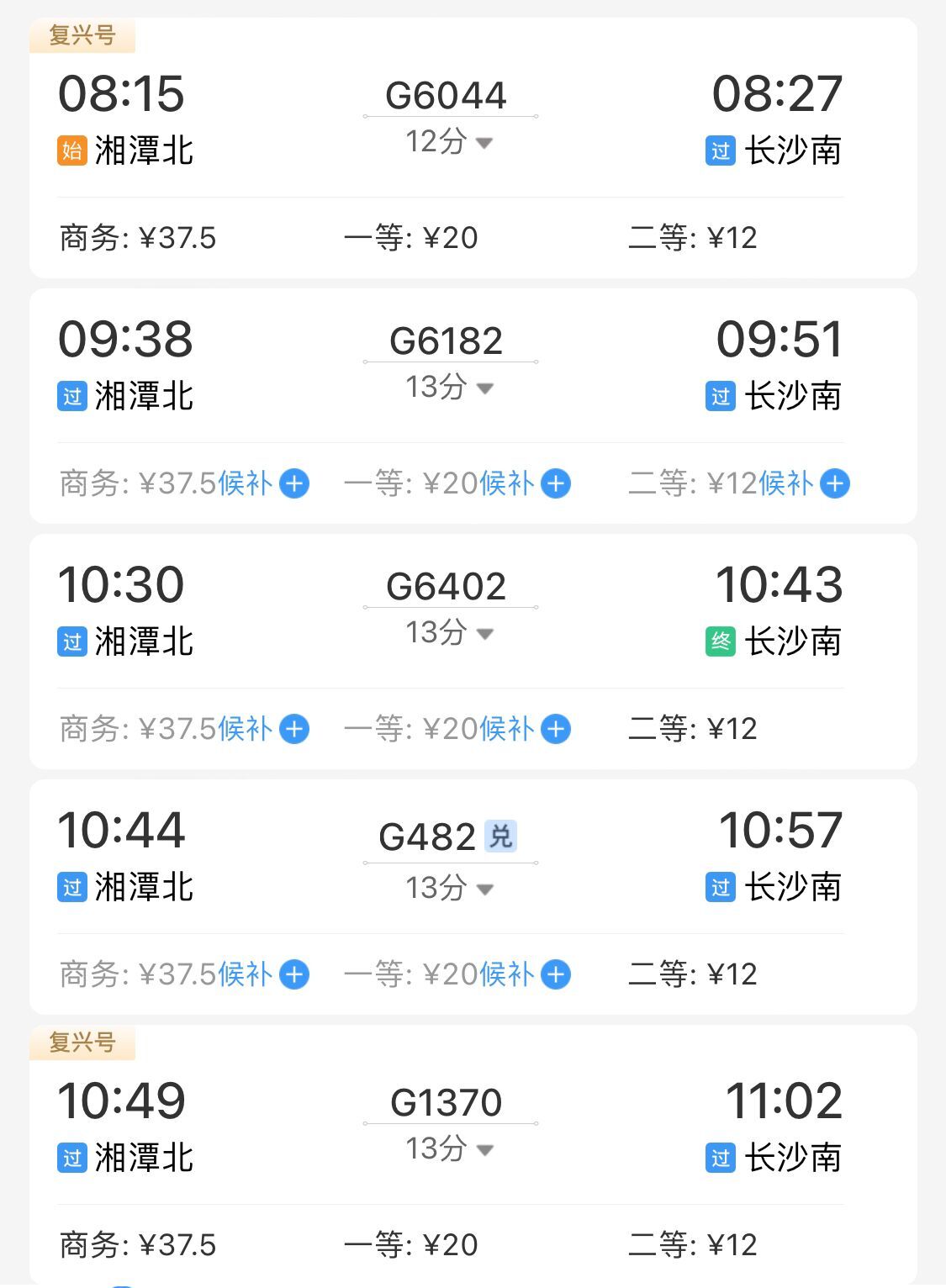
Task: Click the green 终 badge on G6402 row
Action: [721, 641]
